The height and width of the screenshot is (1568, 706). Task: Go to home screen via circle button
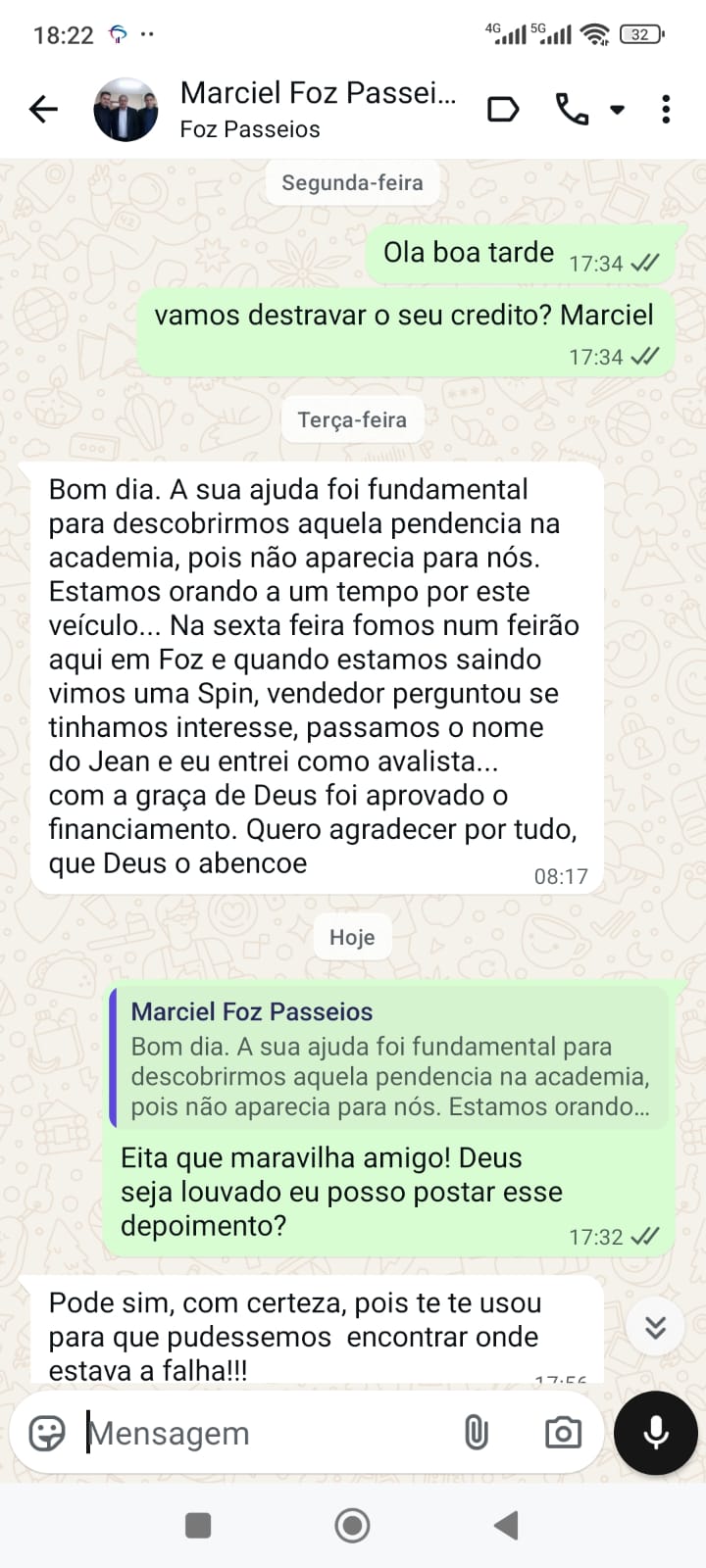pyautogui.click(x=352, y=1525)
